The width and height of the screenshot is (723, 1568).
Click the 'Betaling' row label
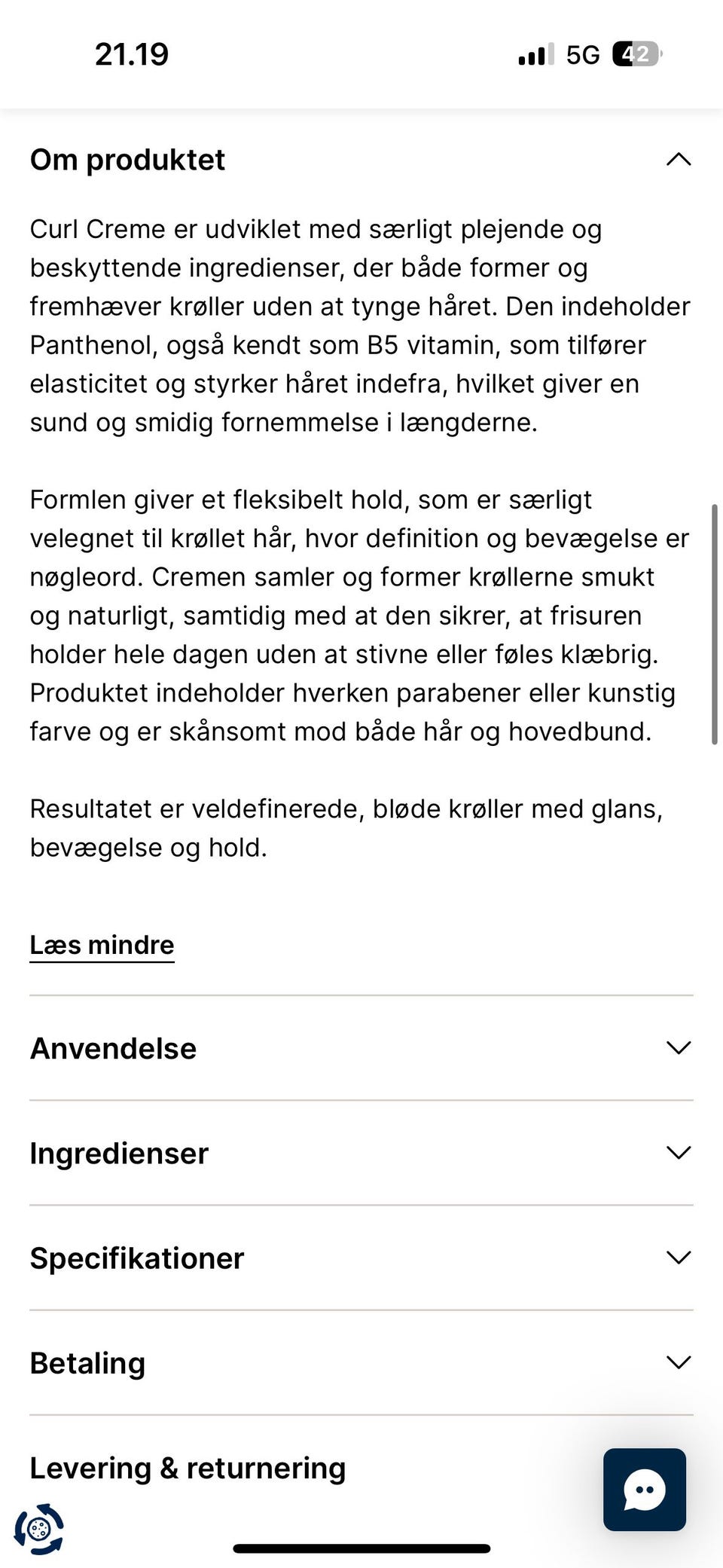87,1362
